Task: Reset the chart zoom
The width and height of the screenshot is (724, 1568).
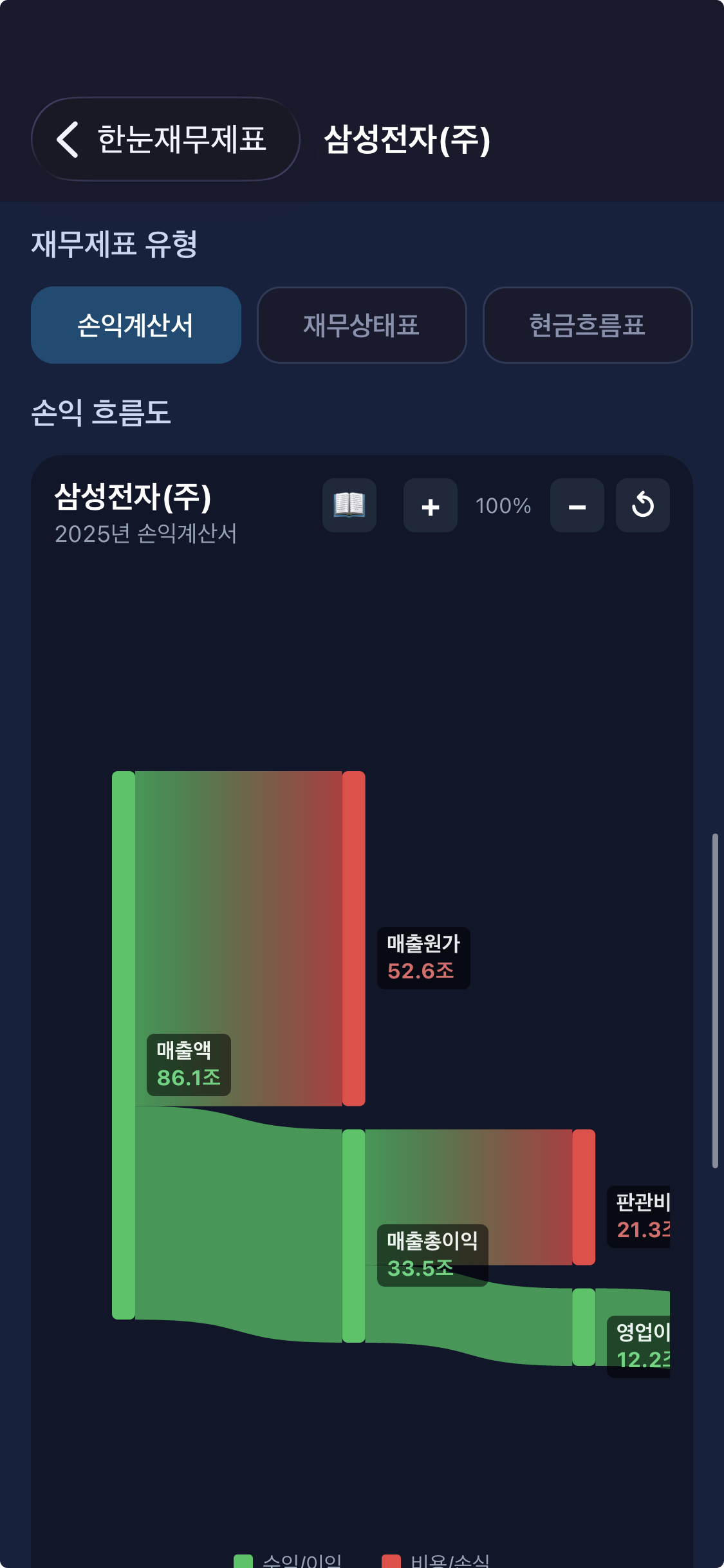Action: 643,505
